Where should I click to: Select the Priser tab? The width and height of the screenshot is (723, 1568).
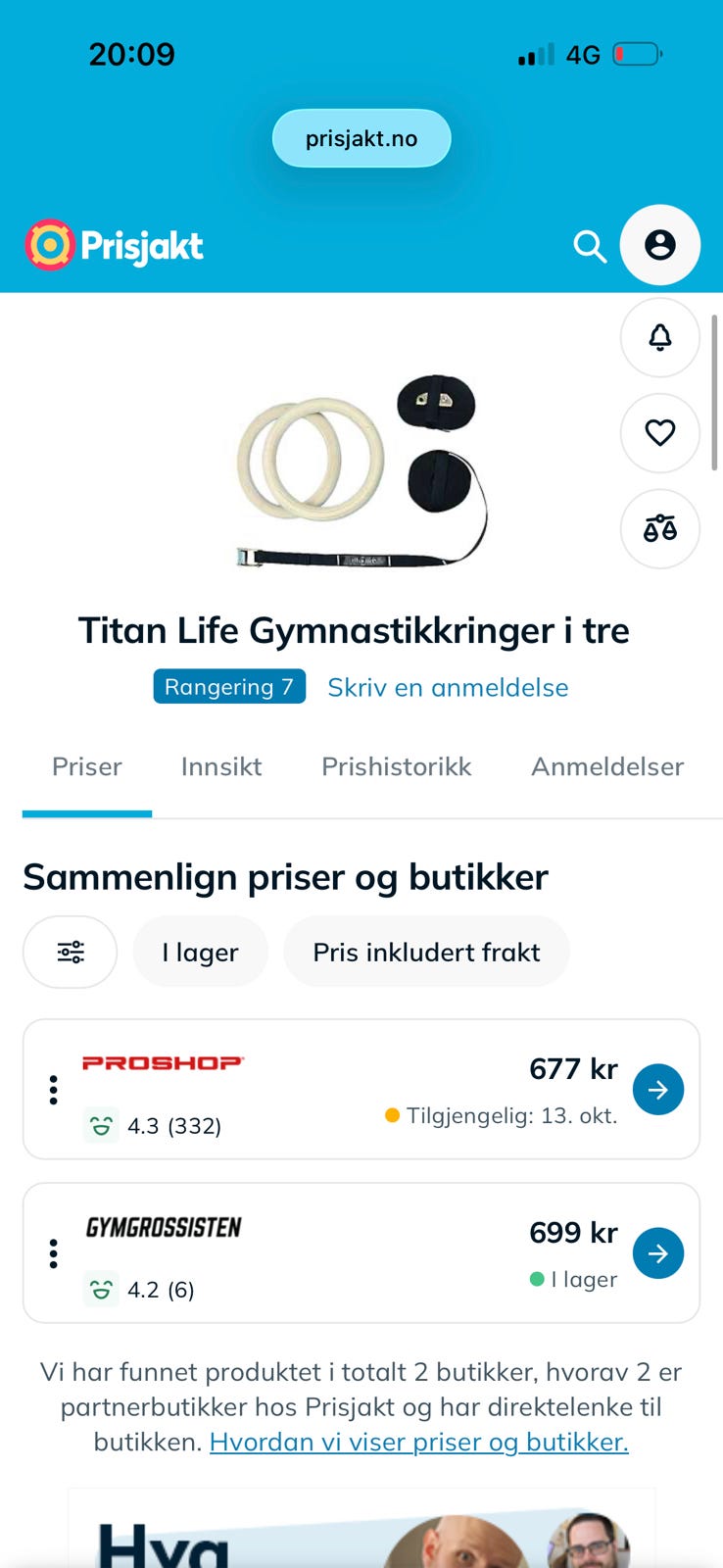[87, 766]
